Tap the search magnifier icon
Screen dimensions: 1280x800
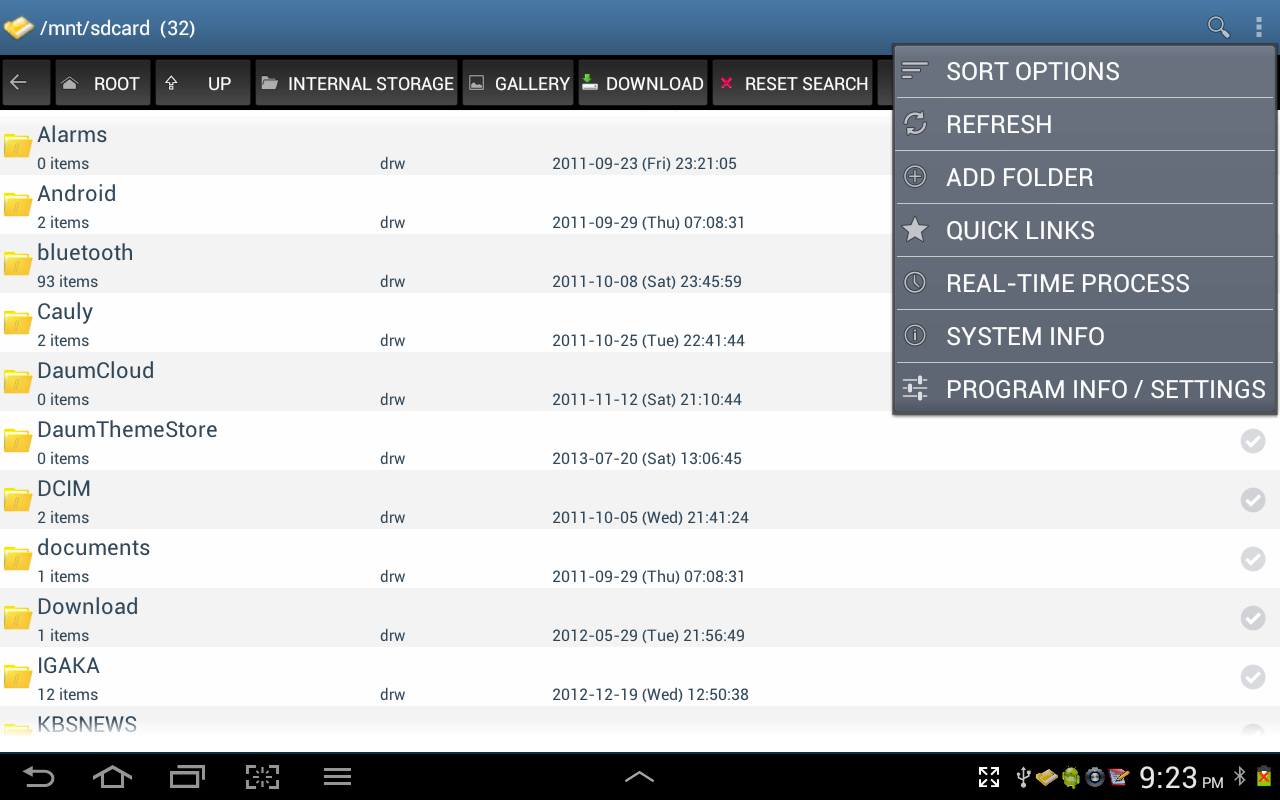coord(1218,27)
